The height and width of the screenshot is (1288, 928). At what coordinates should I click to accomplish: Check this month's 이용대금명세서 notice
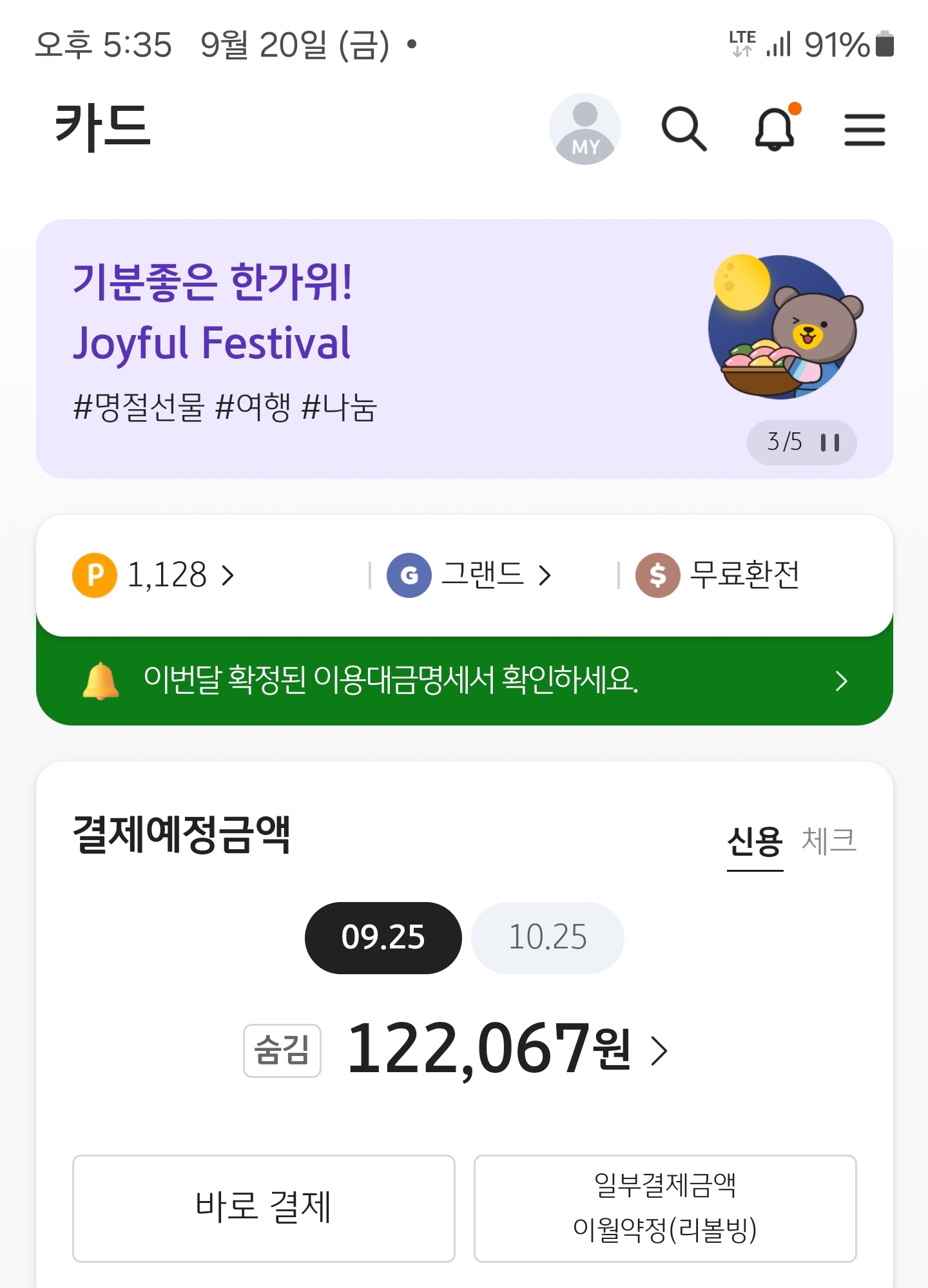coord(464,680)
